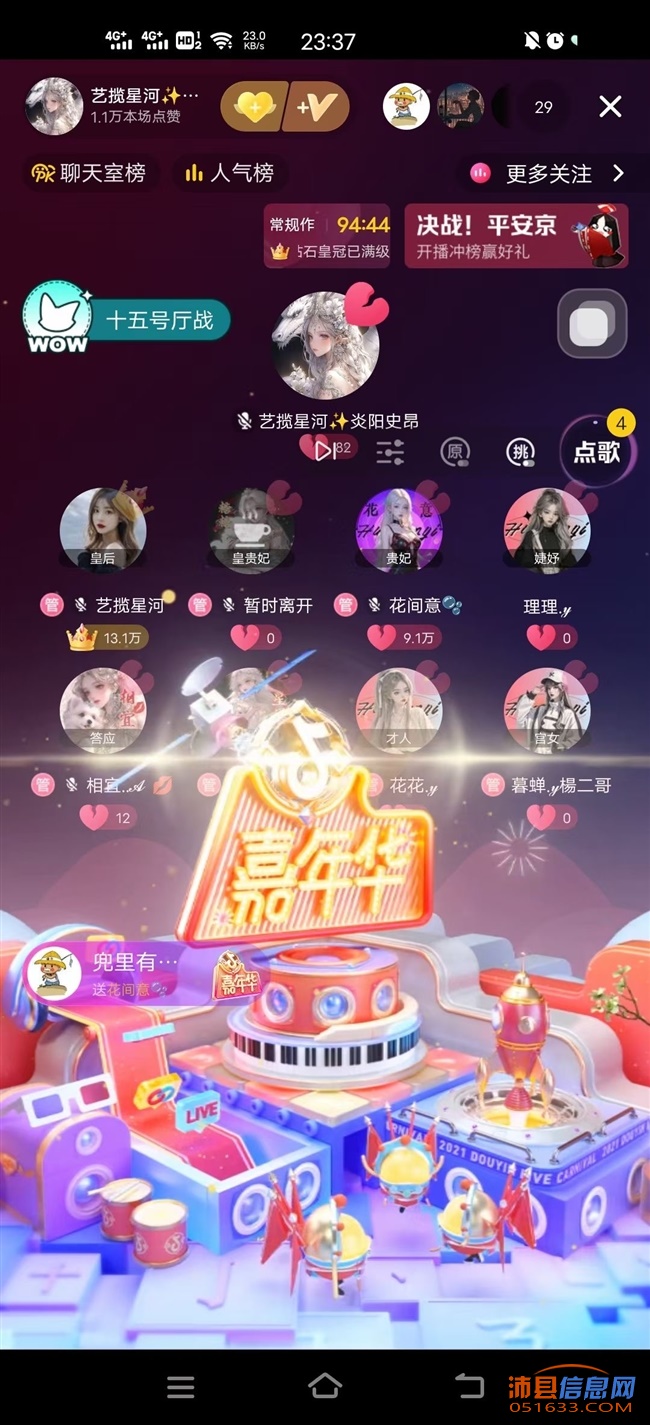Open the 聊天室榜 ranking
Viewport: 650px width, 1425px height.
click(x=88, y=173)
